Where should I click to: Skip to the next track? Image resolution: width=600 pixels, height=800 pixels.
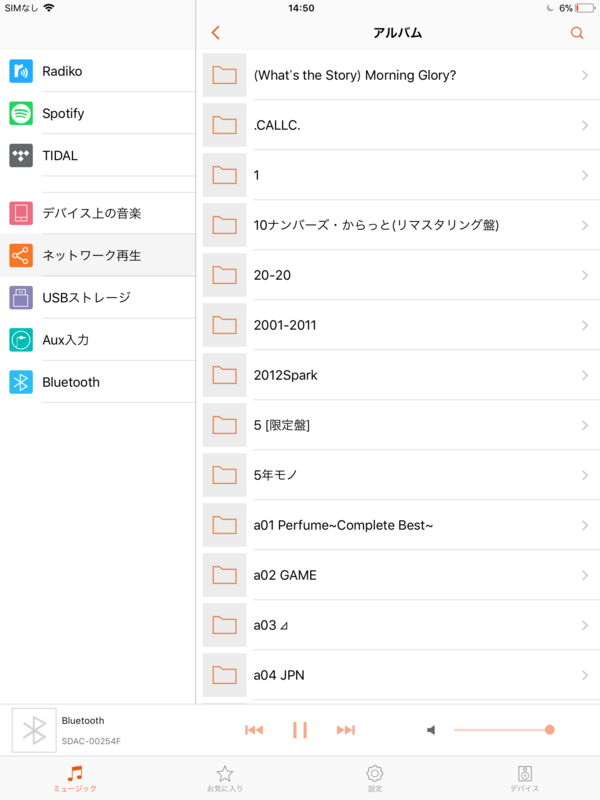(345, 730)
